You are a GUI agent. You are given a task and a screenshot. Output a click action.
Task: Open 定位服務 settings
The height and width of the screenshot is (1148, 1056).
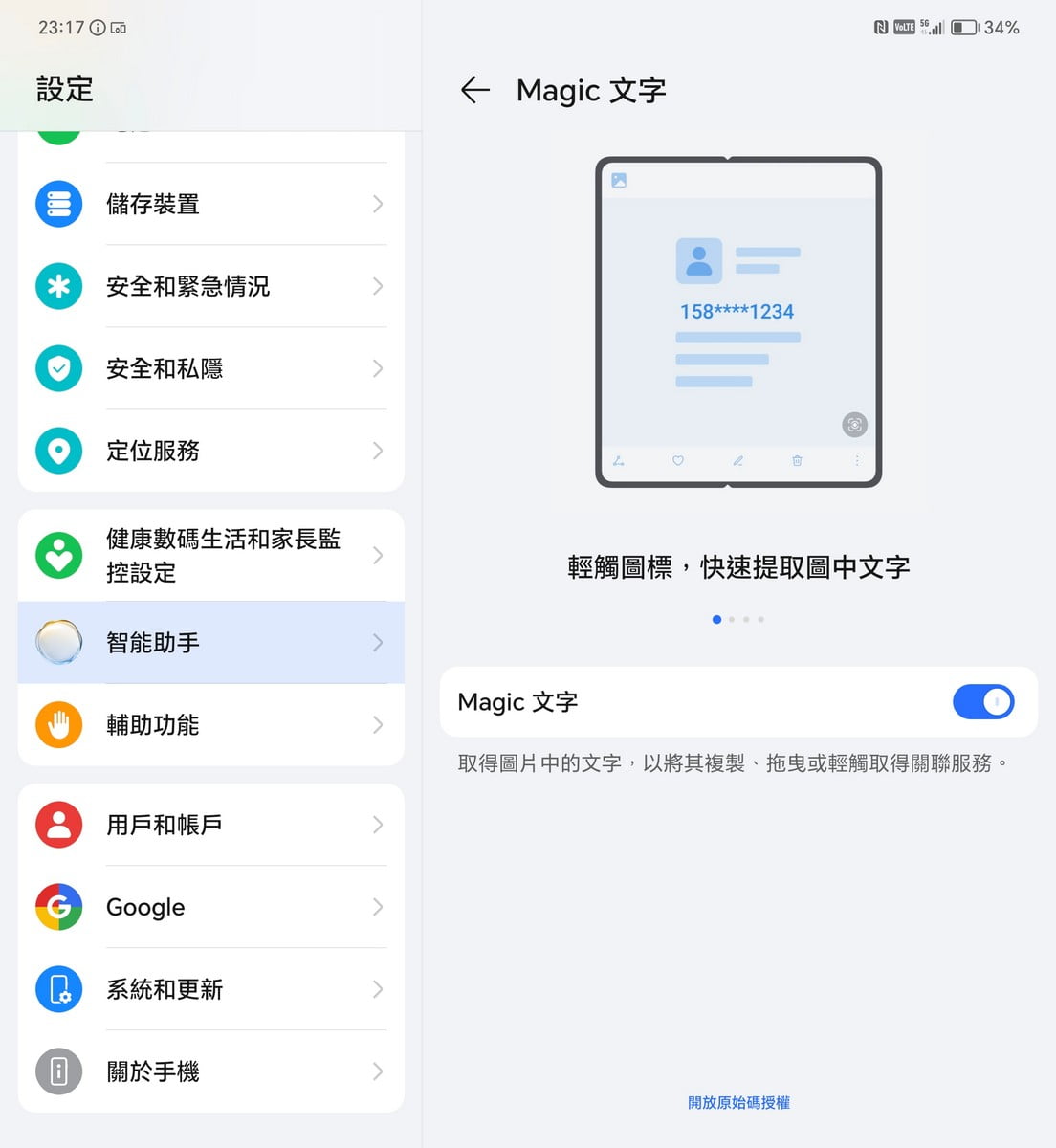[210, 451]
